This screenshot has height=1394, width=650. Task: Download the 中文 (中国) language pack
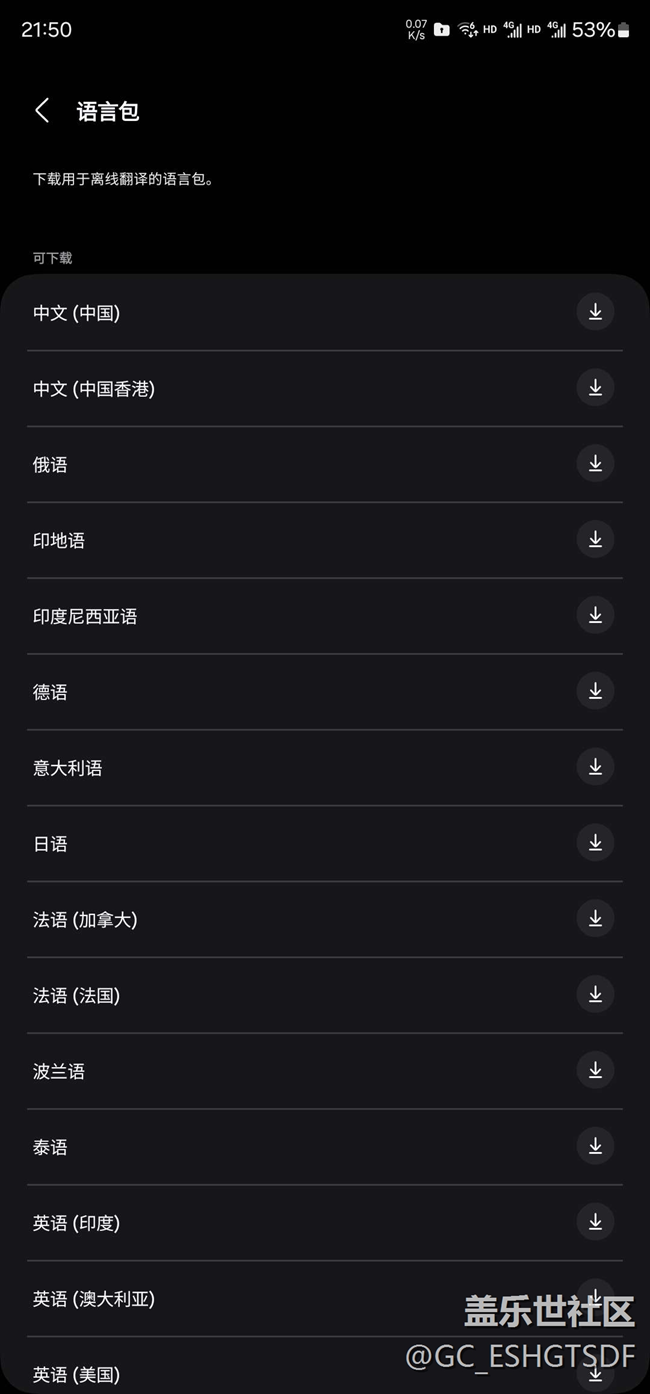click(x=595, y=312)
